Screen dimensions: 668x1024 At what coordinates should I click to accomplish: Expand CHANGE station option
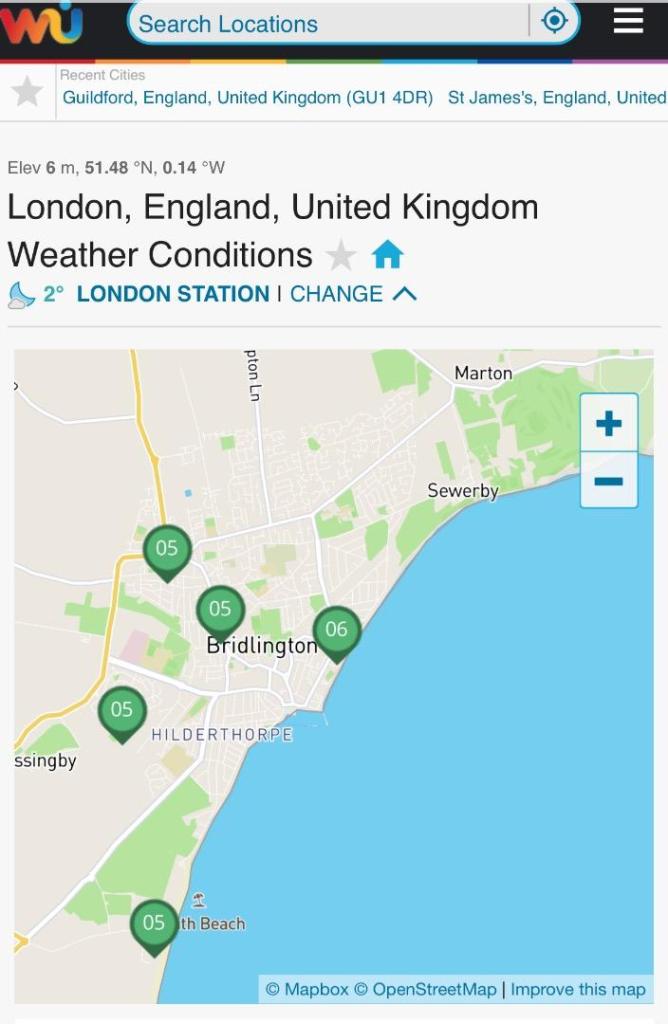click(x=352, y=294)
